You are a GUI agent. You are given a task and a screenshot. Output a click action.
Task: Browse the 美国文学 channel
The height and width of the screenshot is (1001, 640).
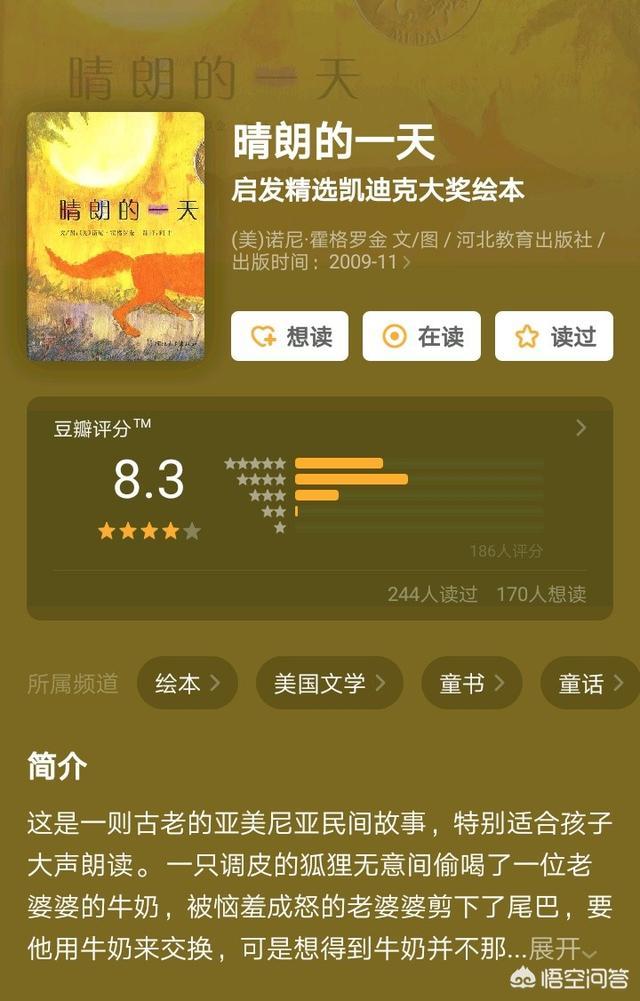[329, 684]
